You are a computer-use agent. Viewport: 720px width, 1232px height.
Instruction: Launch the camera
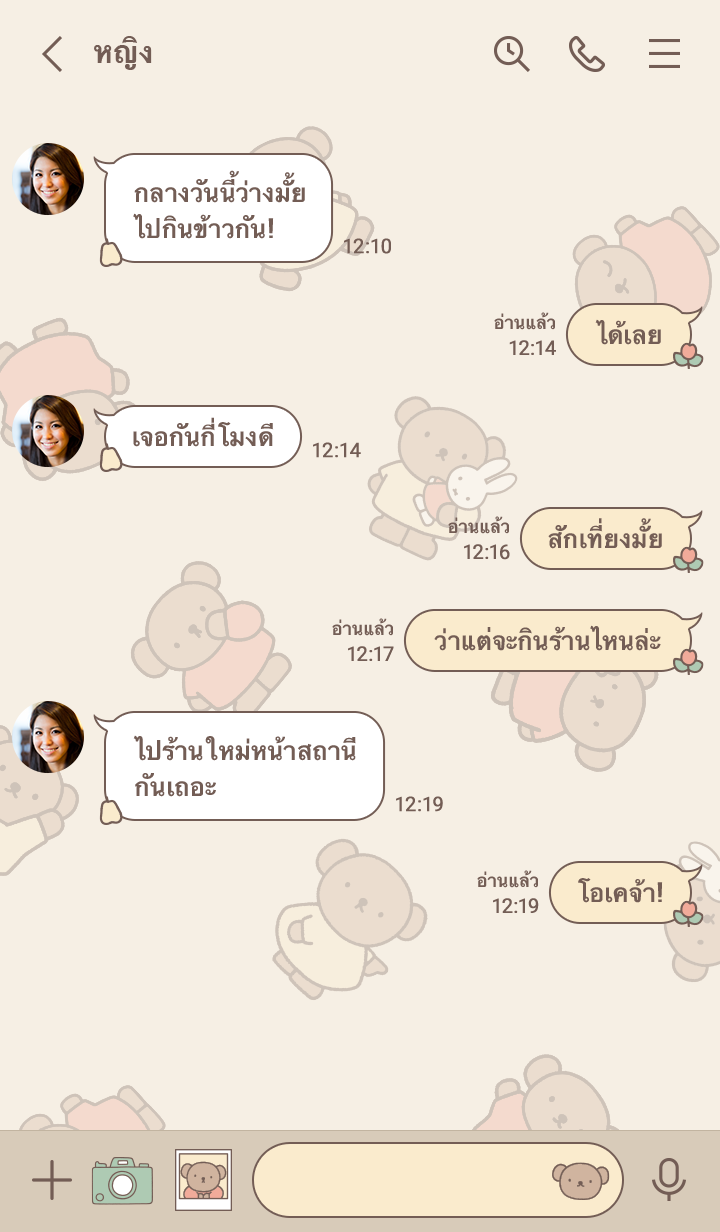pyautogui.click(x=122, y=1181)
